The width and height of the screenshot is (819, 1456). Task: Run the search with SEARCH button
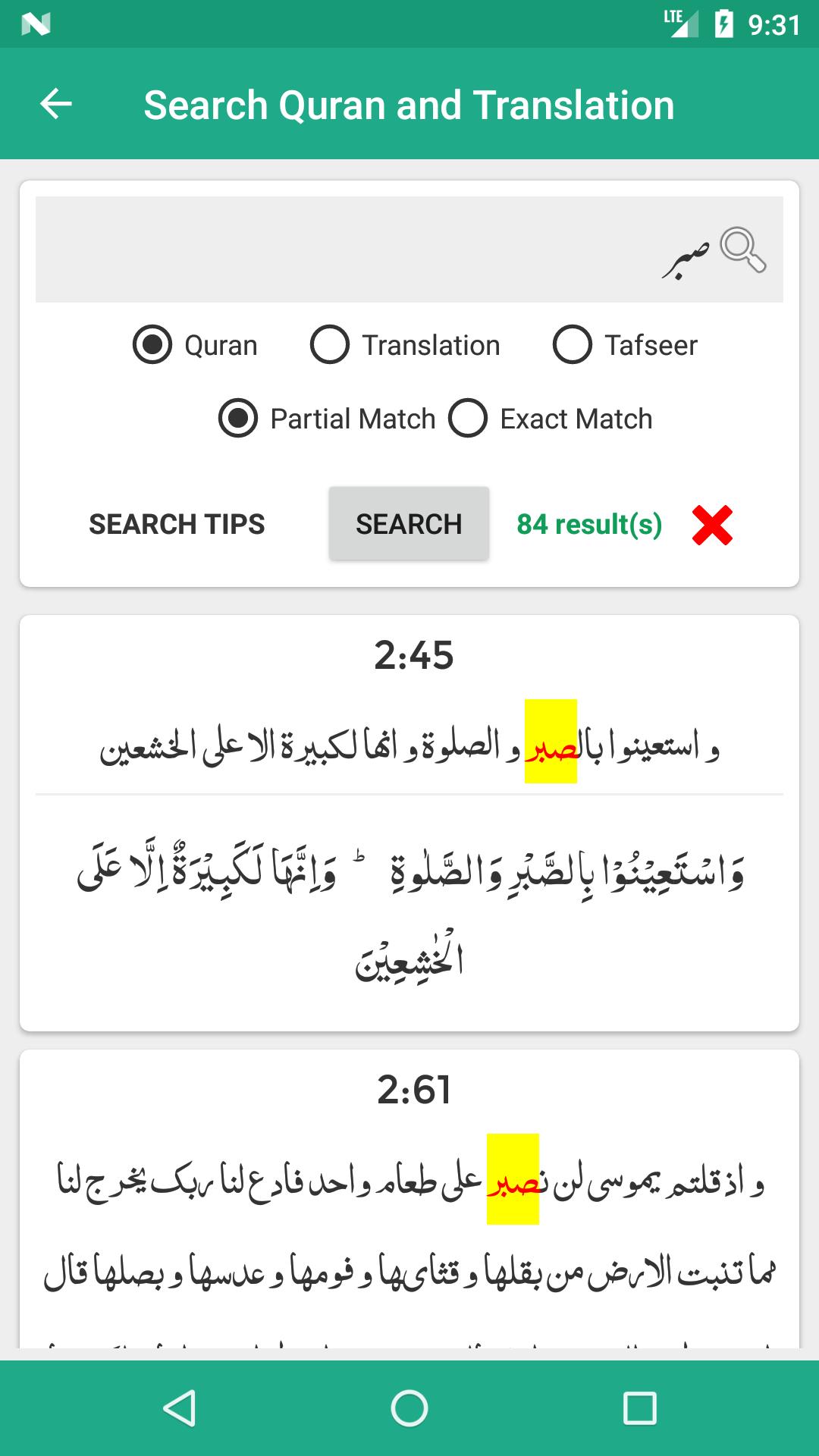point(409,524)
